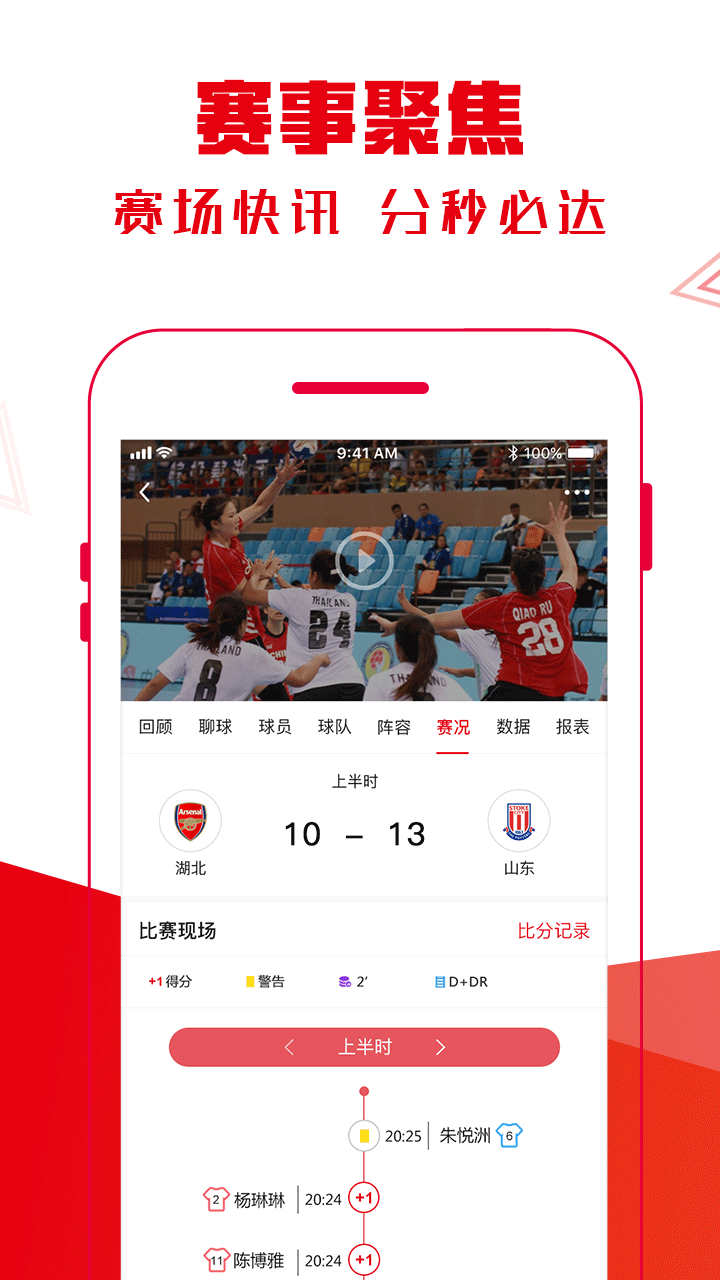Viewport: 720px width, 1280px height.
Task: Click the Arsenal team badge for 湖北
Action: (x=190, y=820)
